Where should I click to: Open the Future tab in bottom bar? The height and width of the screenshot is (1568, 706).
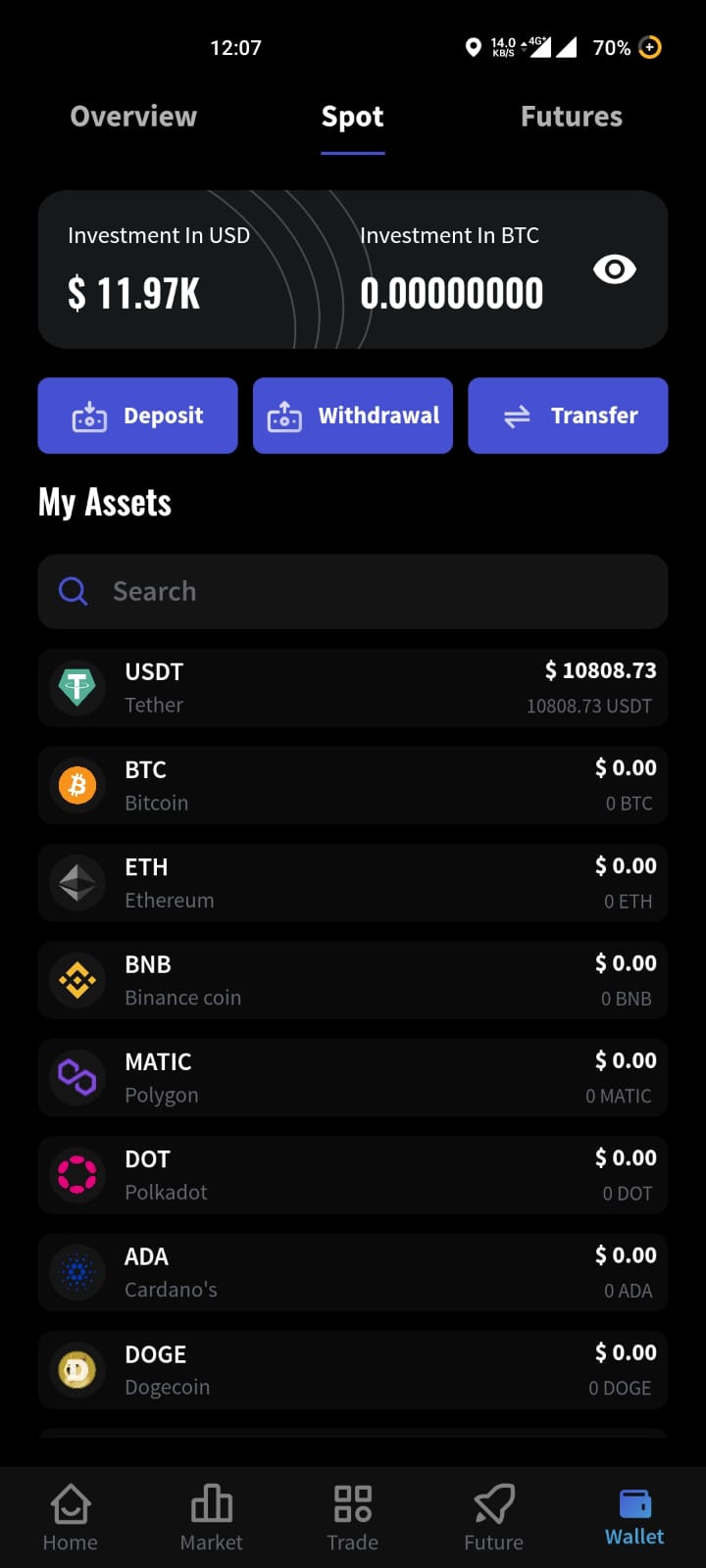(x=493, y=1517)
